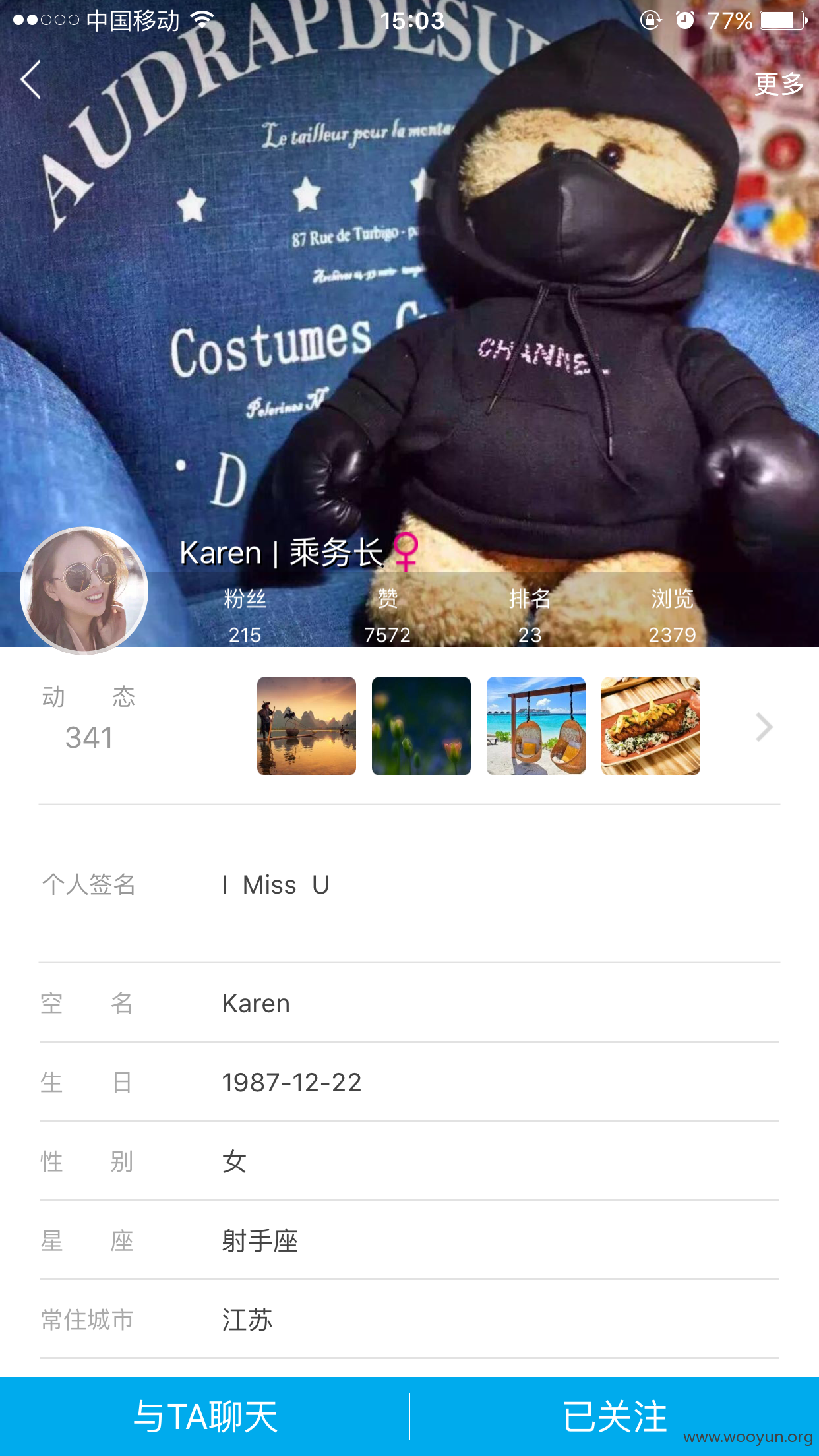819x1456 pixels.
Task: Start chat via 与TA聊天 button
Action: click(204, 1416)
